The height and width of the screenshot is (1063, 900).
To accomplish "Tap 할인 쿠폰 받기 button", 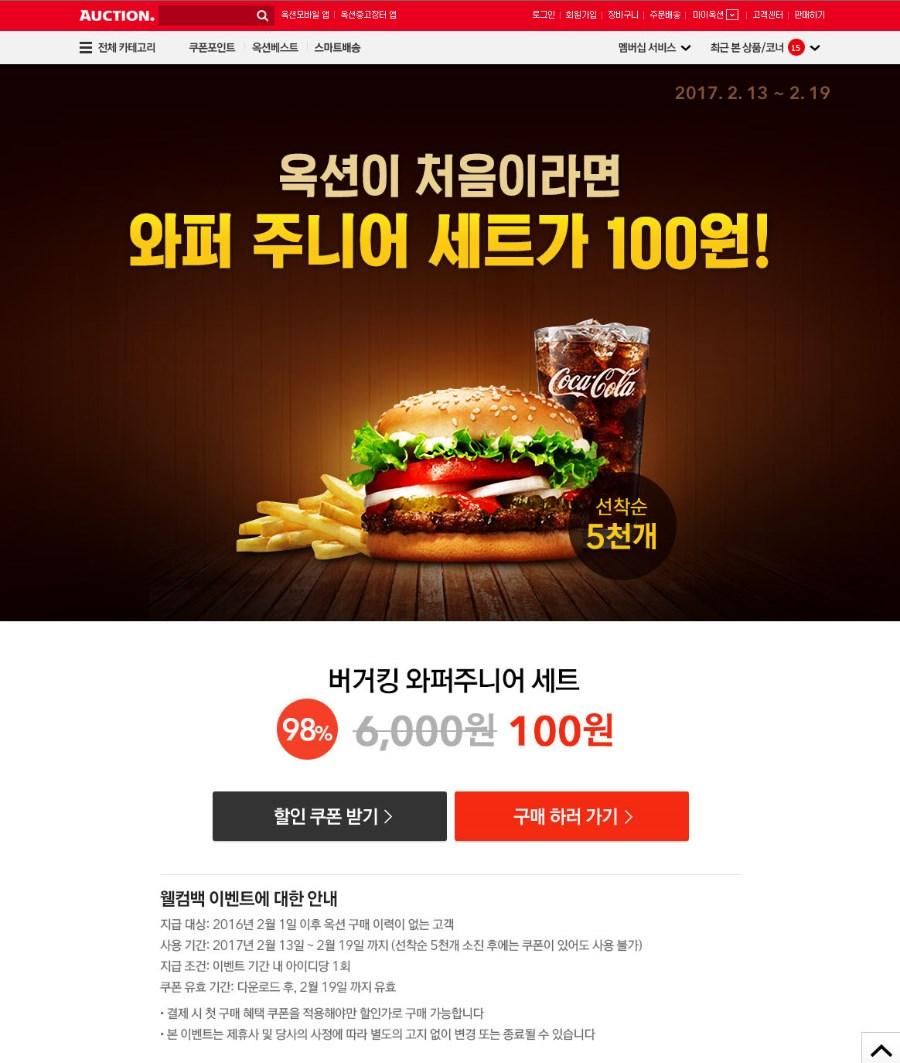I will (x=329, y=816).
